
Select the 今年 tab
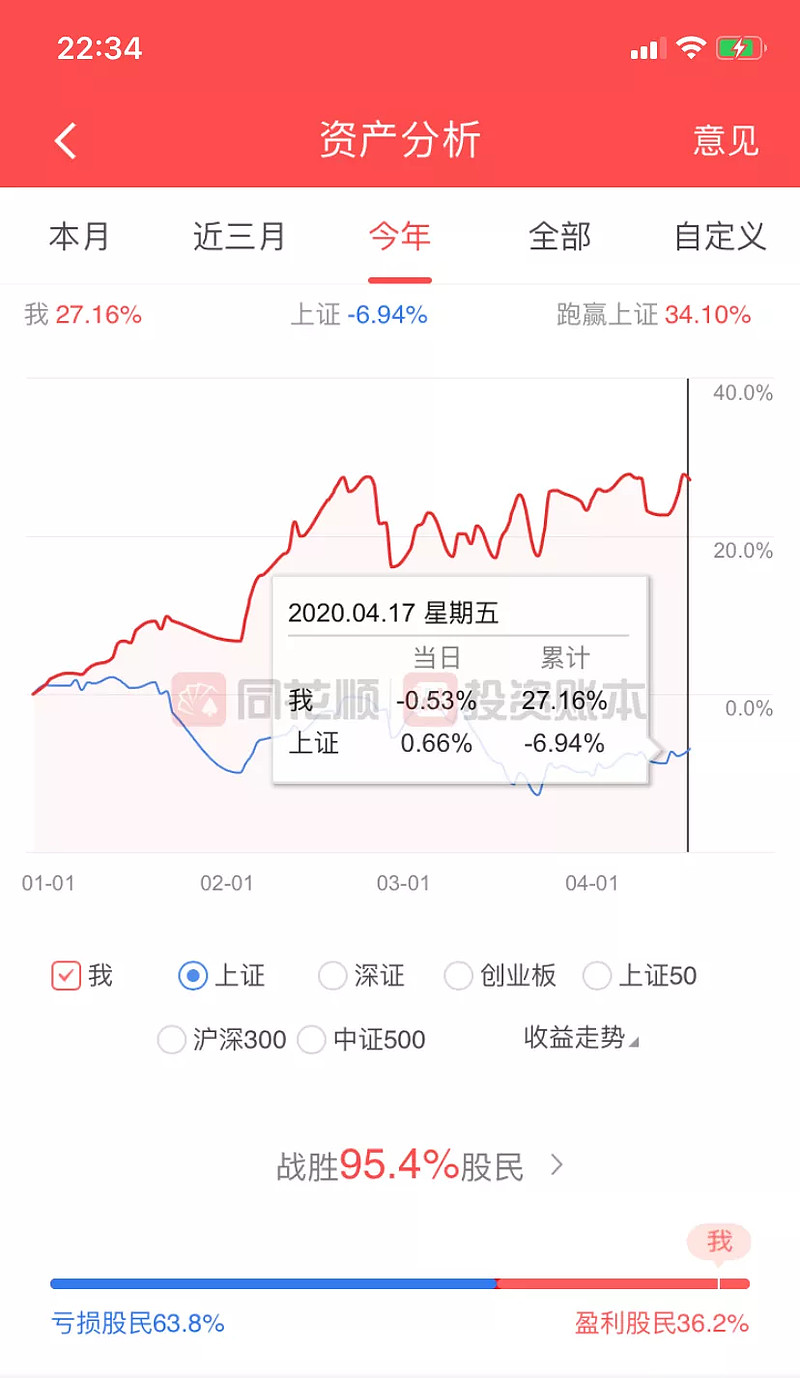(x=400, y=237)
